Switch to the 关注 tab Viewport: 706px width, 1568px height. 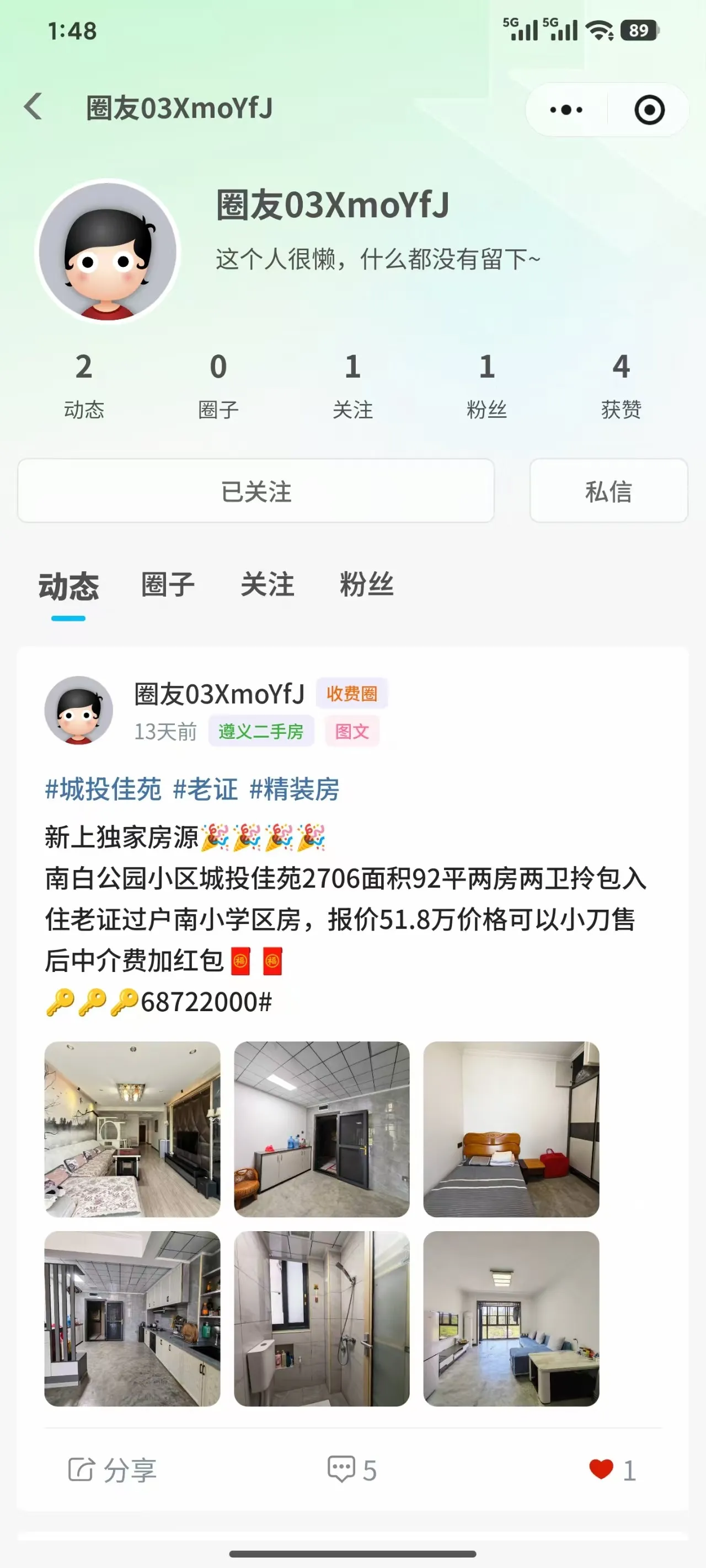269,584
